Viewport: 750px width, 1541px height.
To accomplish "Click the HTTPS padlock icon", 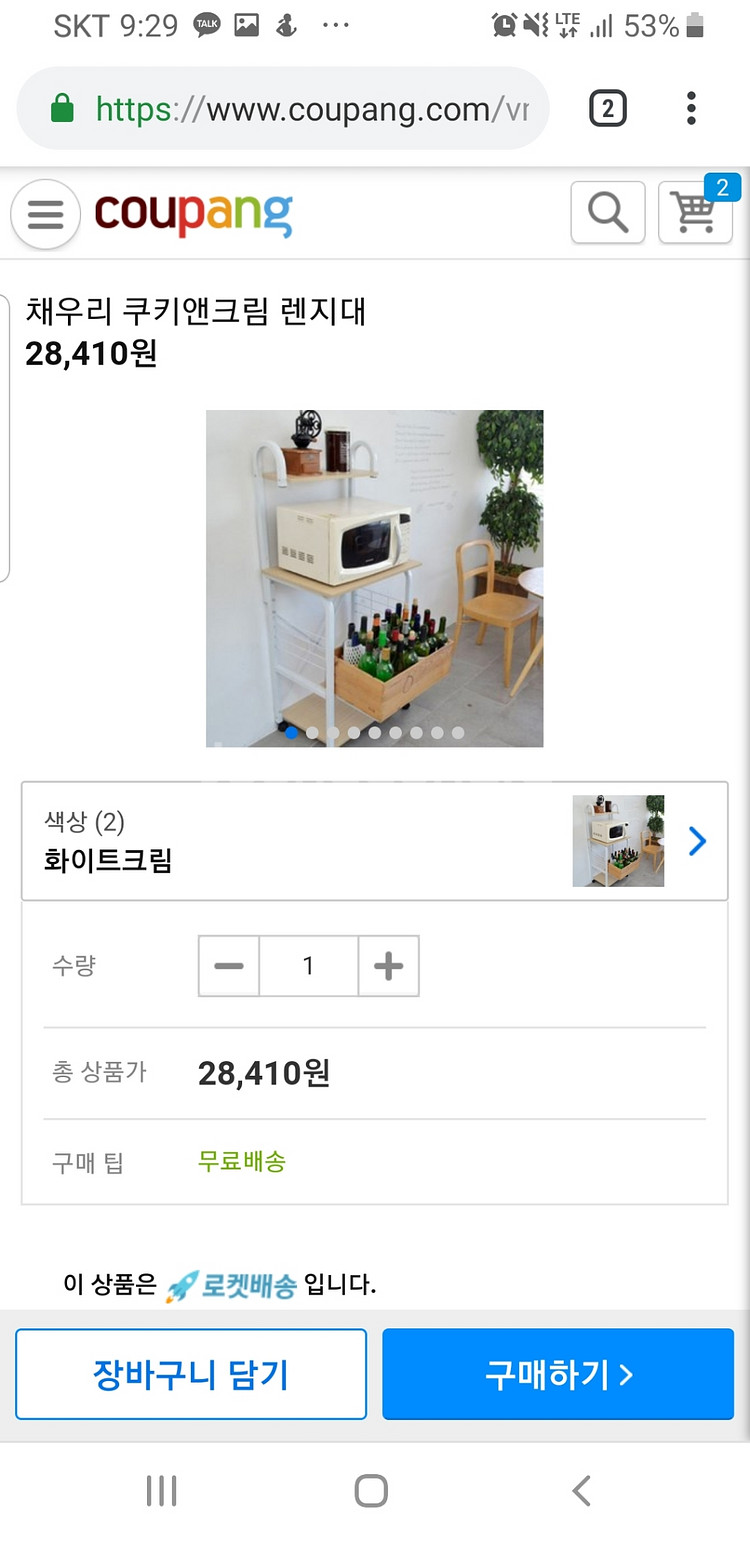I will [x=63, y=104].
